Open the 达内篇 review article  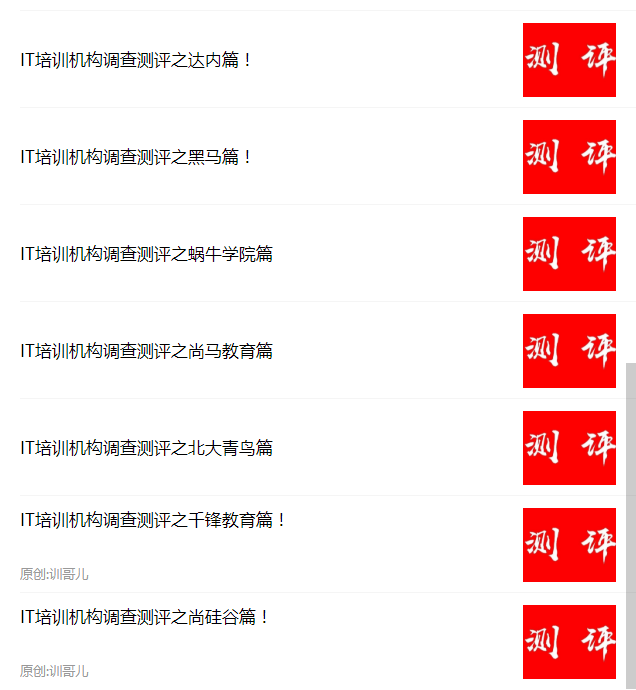click(x=136, y=60)
